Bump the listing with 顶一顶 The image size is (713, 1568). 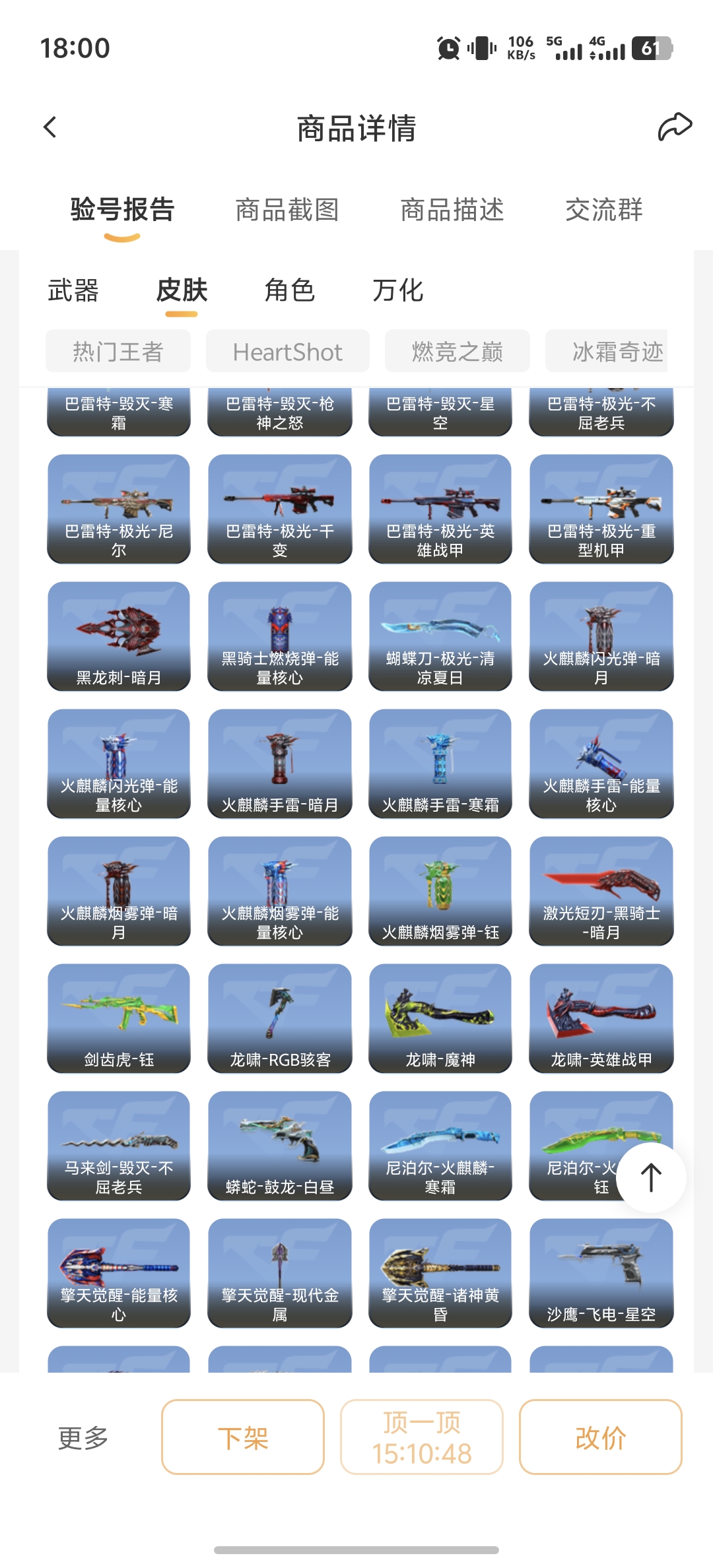422,1437
